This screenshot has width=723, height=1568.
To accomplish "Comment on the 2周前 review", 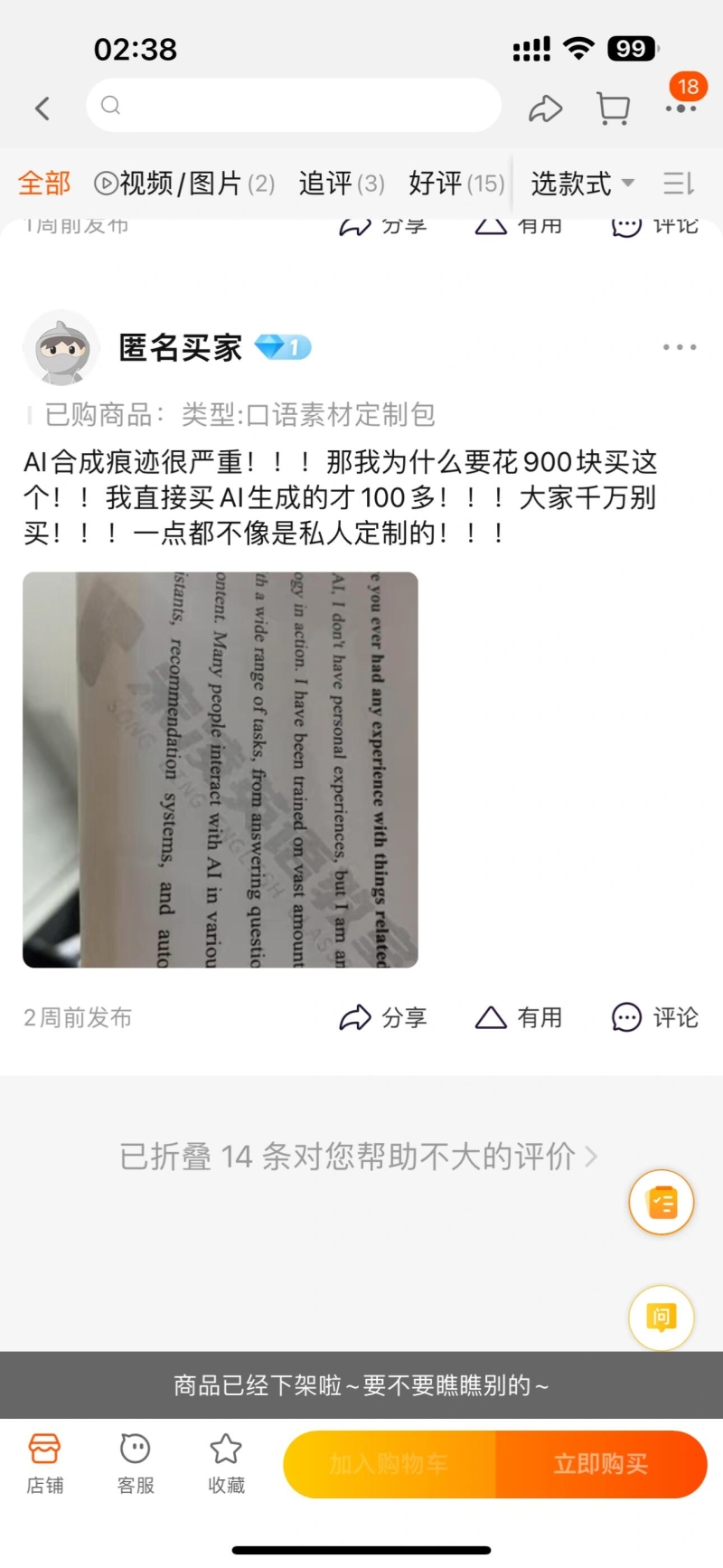I will point(655,1017).
